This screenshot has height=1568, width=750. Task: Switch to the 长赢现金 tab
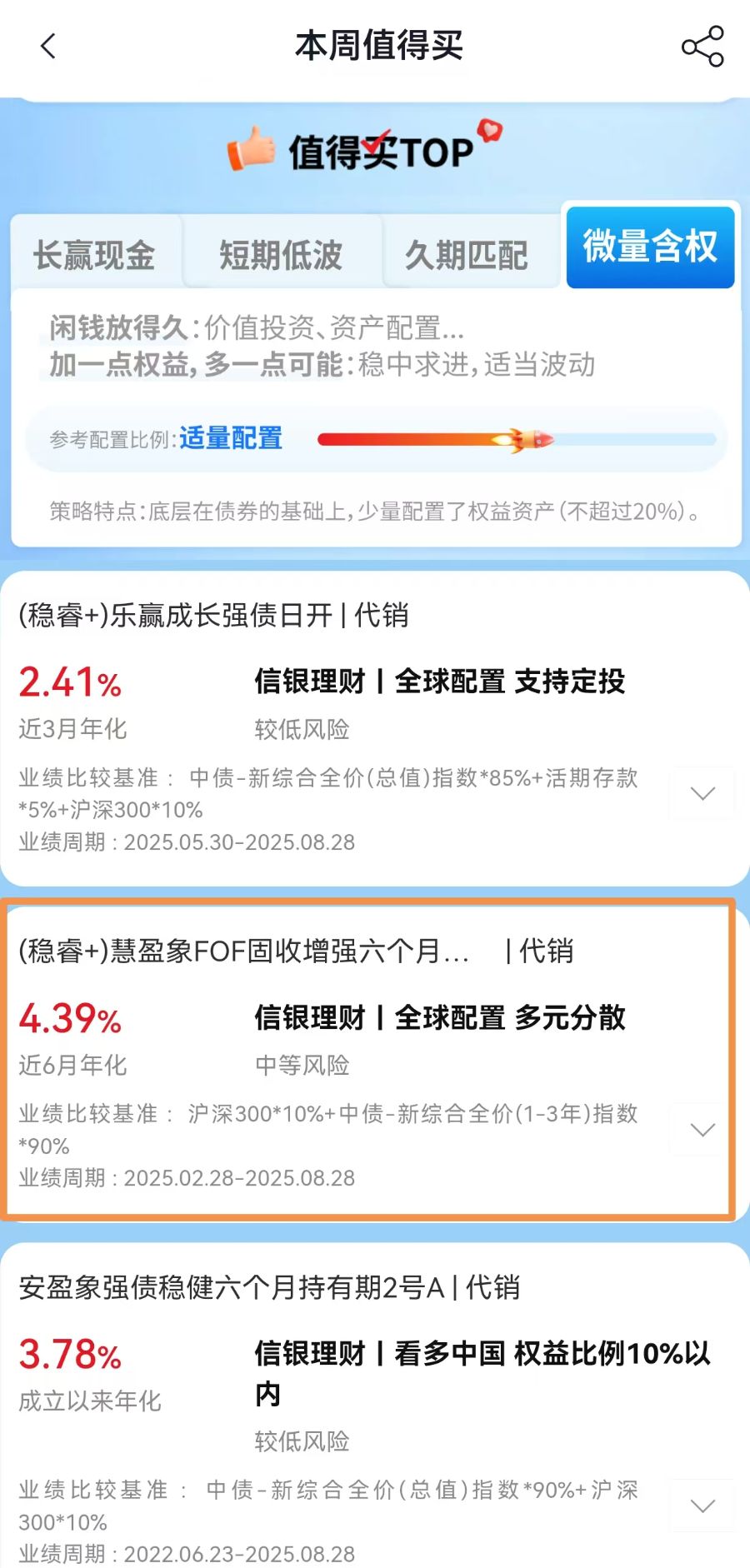94,255
